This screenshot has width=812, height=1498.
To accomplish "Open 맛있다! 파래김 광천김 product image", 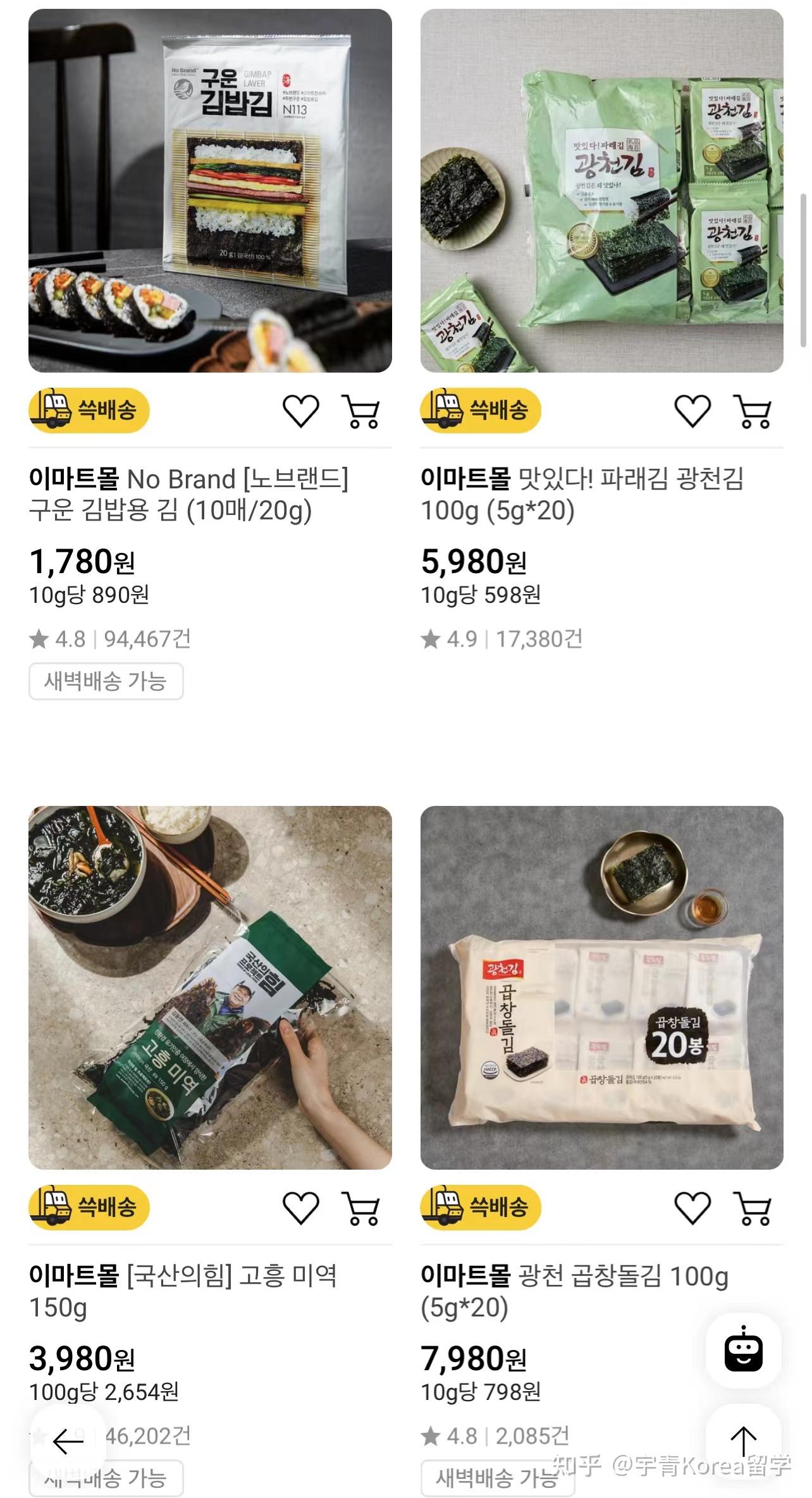I will (601, 190).
